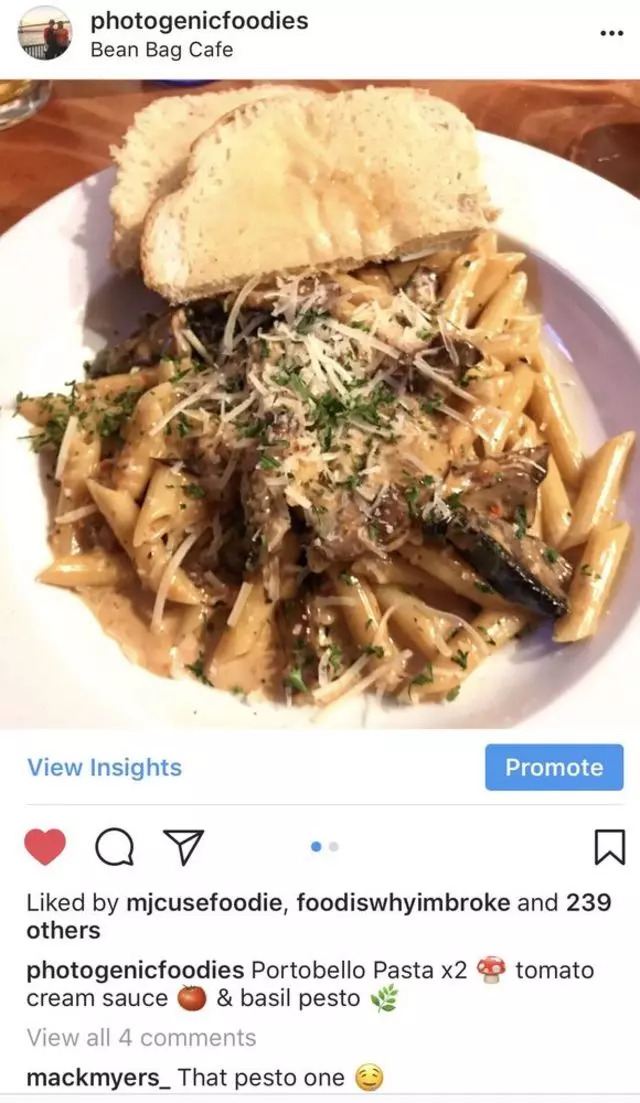Share the post via the paper-plane icon

(x=183, y=847)
